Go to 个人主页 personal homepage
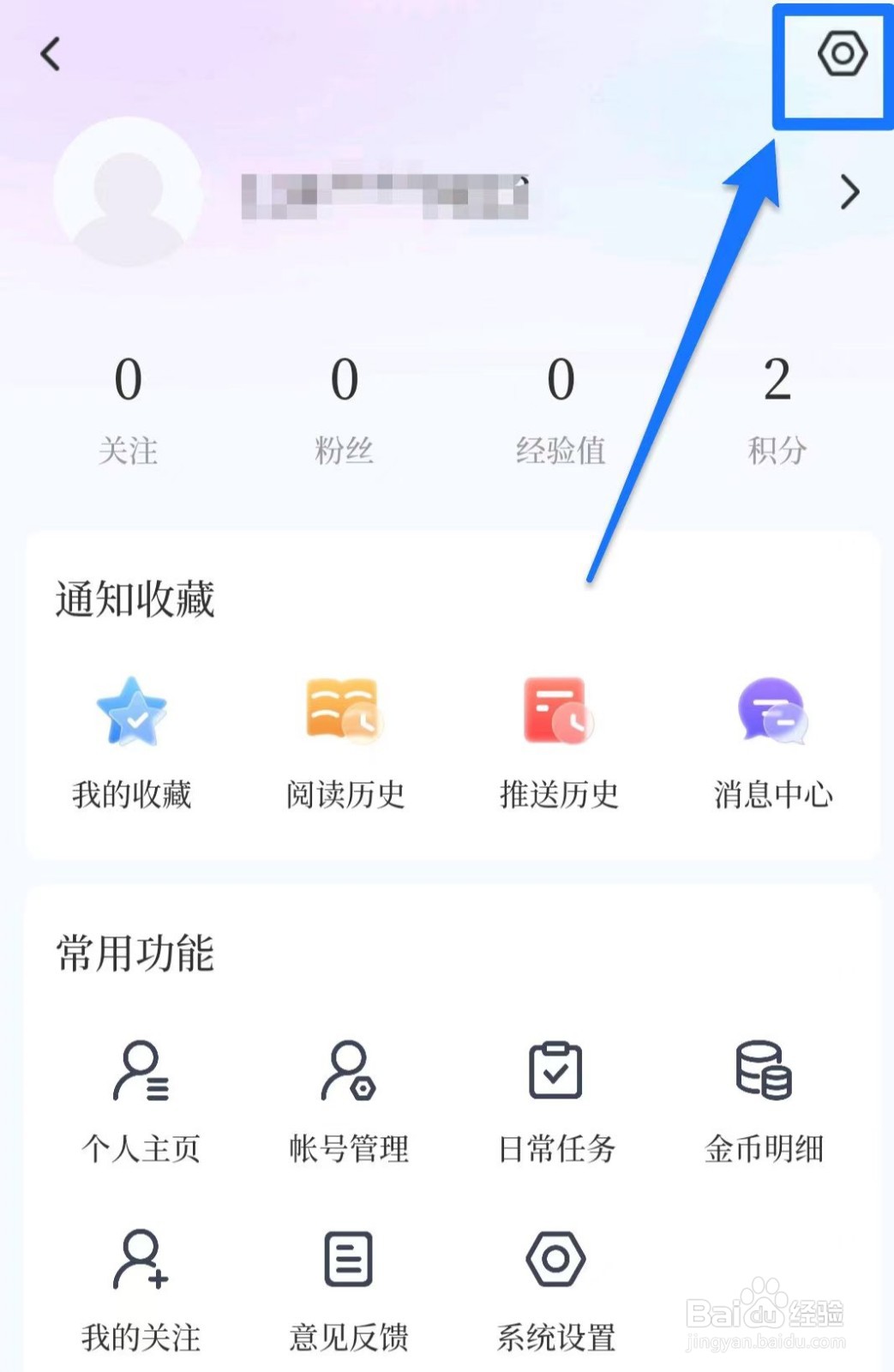 [x=141, y=1102]
